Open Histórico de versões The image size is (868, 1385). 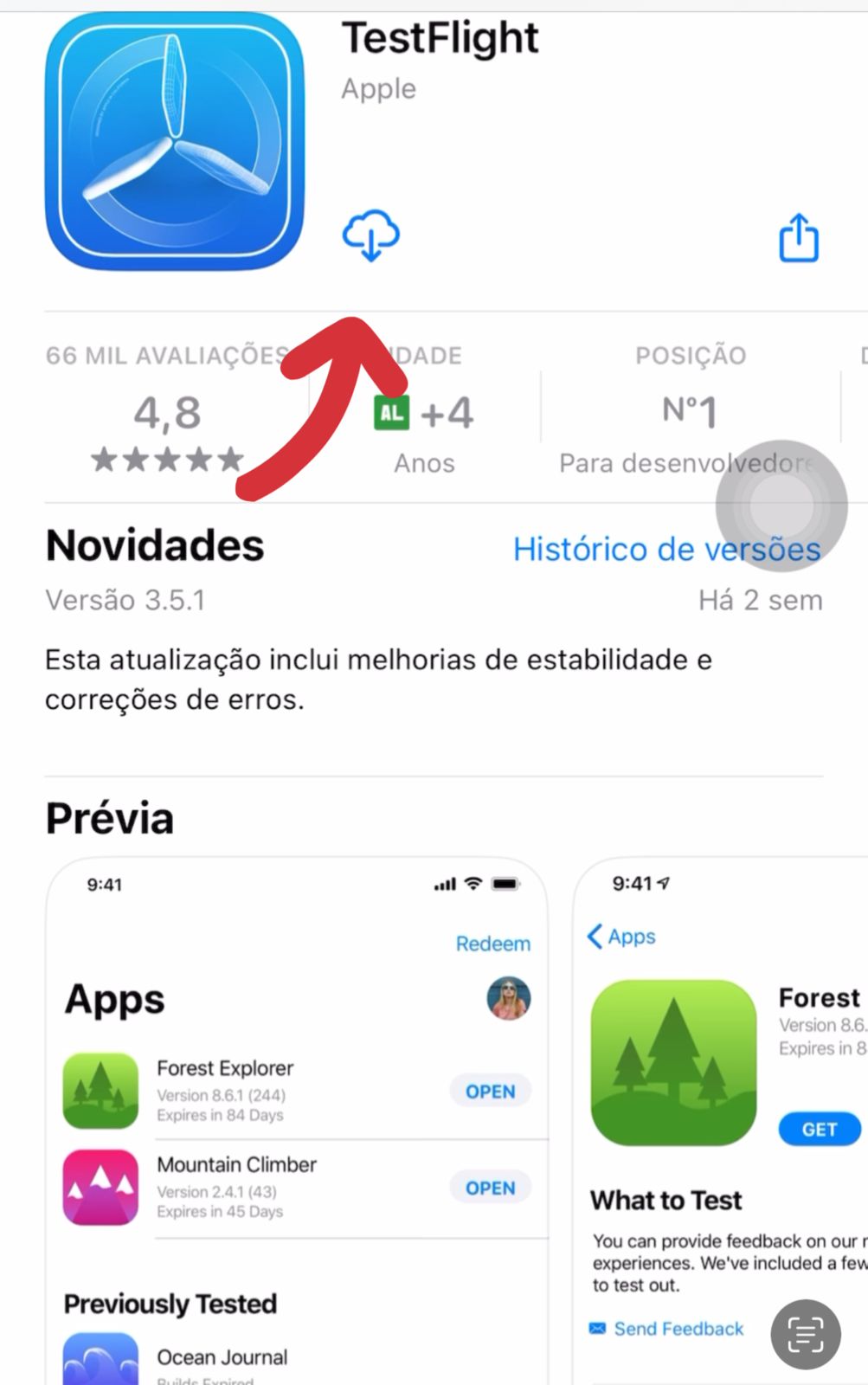(x=666, y=549)
